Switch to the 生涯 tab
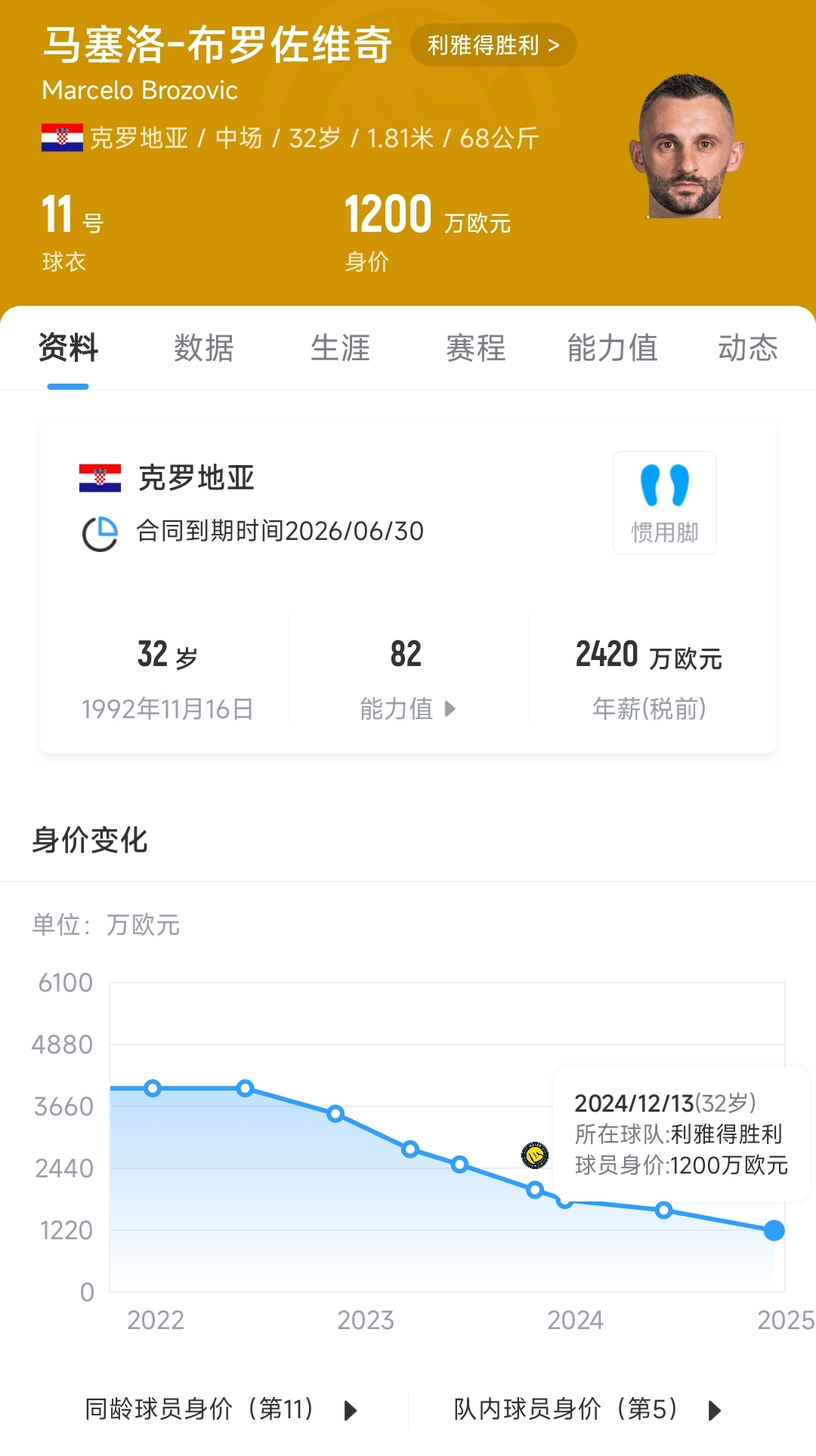816x1456 pixels. click(340, 348)
